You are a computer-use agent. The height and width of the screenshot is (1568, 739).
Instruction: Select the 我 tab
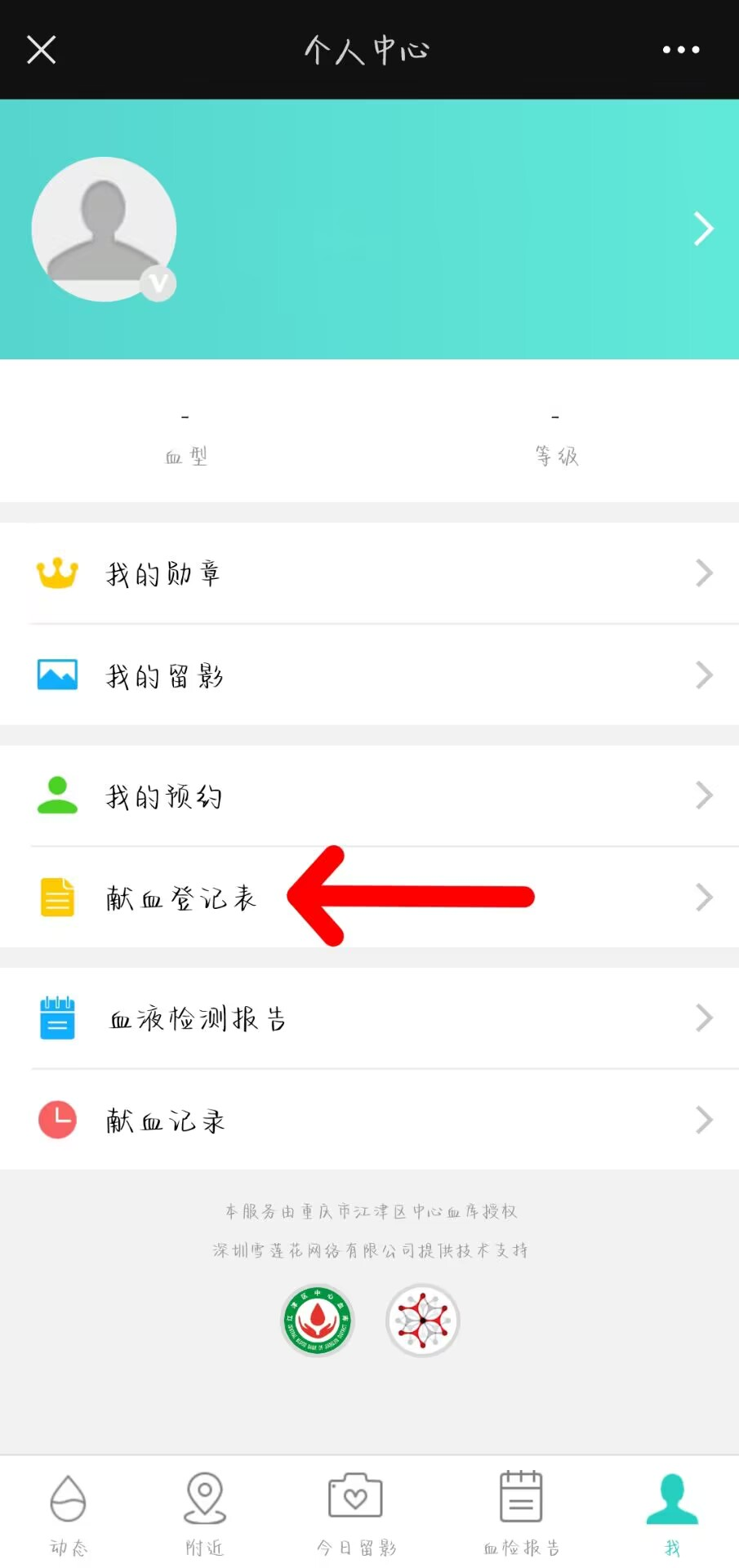click(672, 1512)
